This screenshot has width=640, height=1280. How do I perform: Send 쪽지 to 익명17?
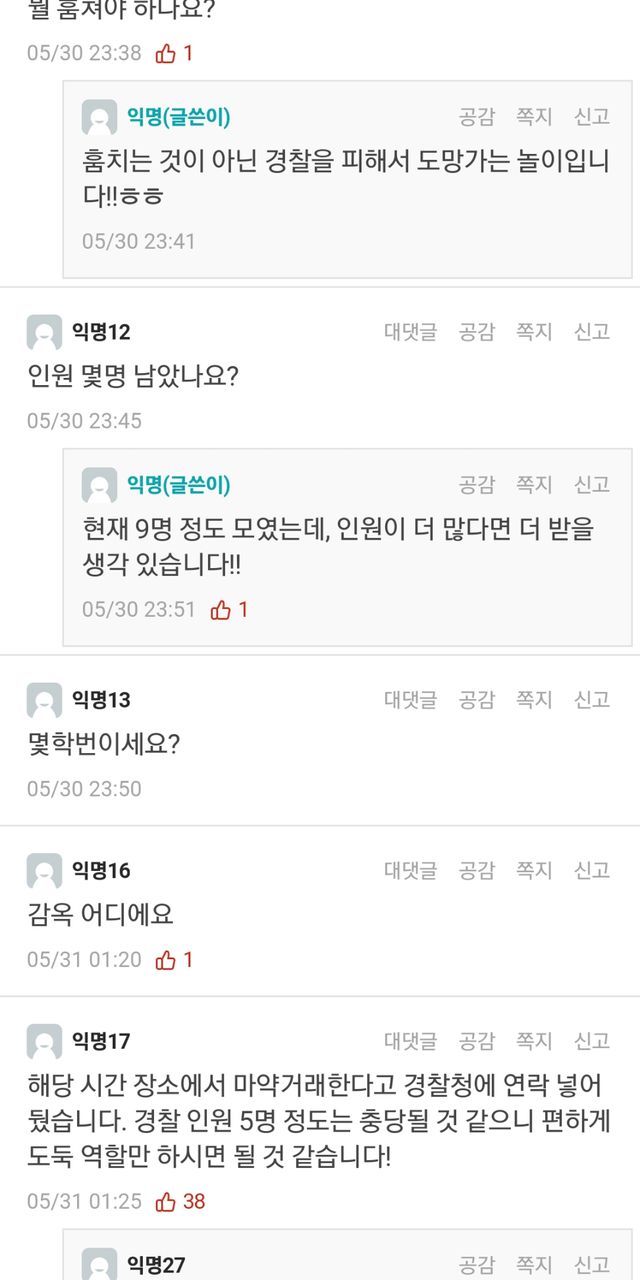(534, 1042)
